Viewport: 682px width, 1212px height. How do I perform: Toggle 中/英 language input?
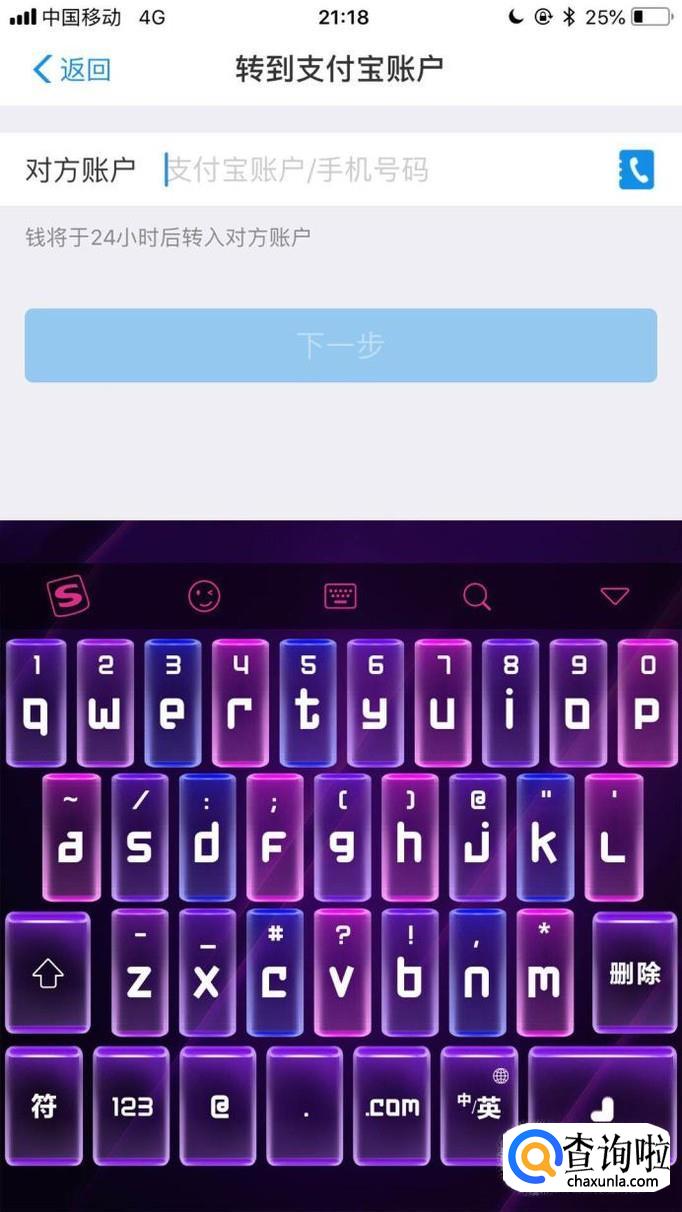click(x=479, y=1106)
